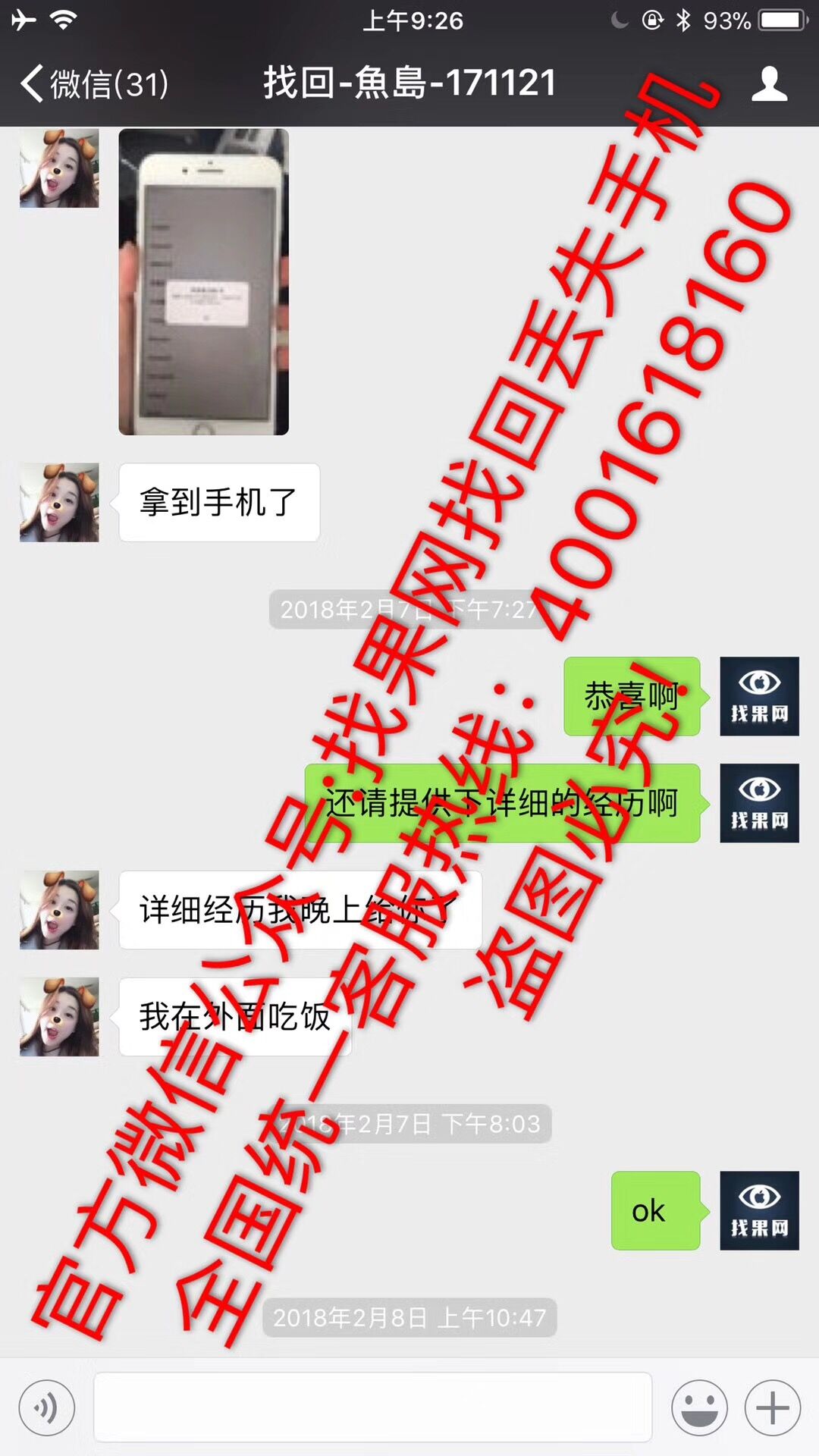This screenshot has width=819, height=1456.
Task: Open sender avatar beside 拿到手机了
Action: tap(59, 503)
